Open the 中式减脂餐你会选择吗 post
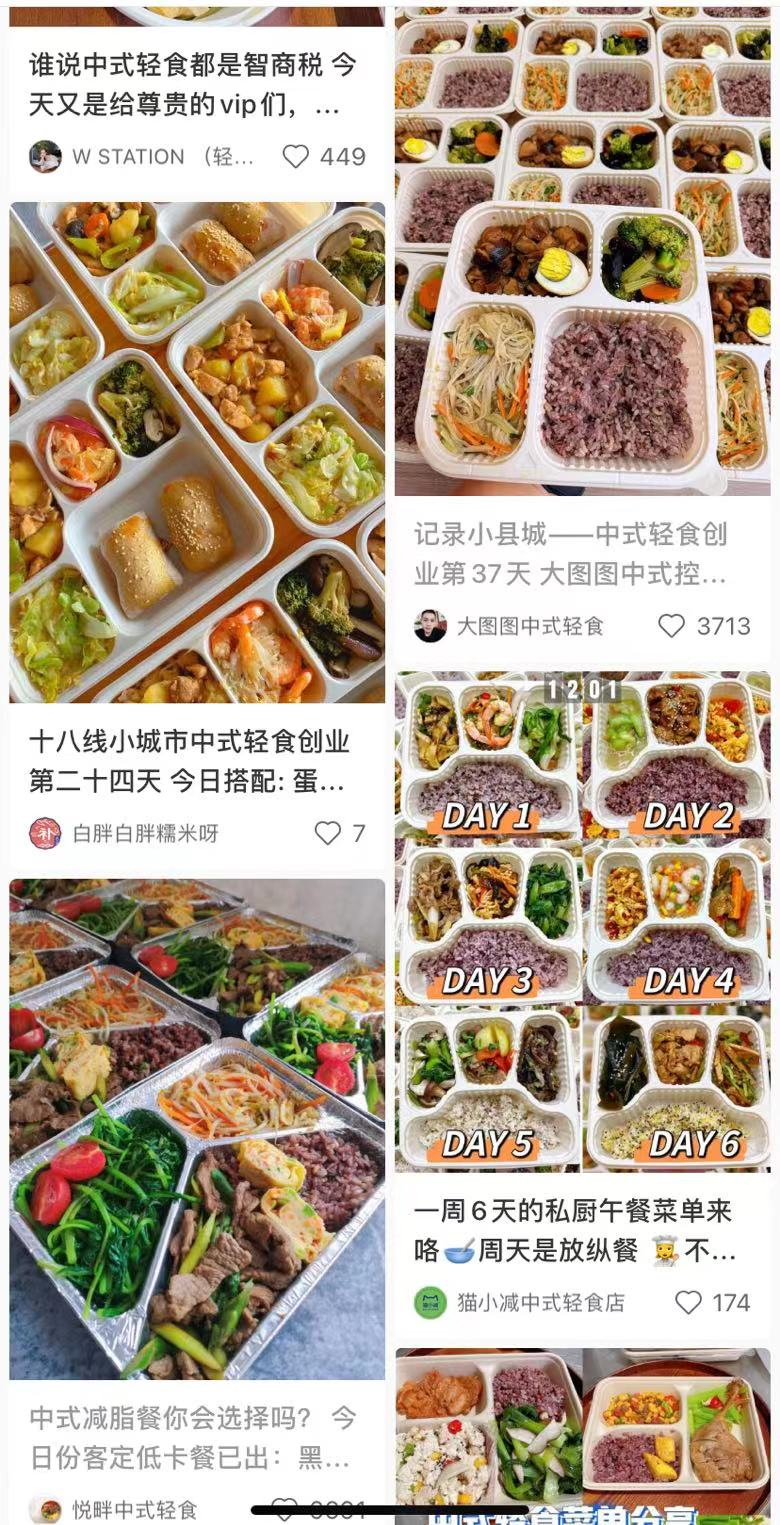Viewport: 780px width, 1525px height. point(197,1130)
